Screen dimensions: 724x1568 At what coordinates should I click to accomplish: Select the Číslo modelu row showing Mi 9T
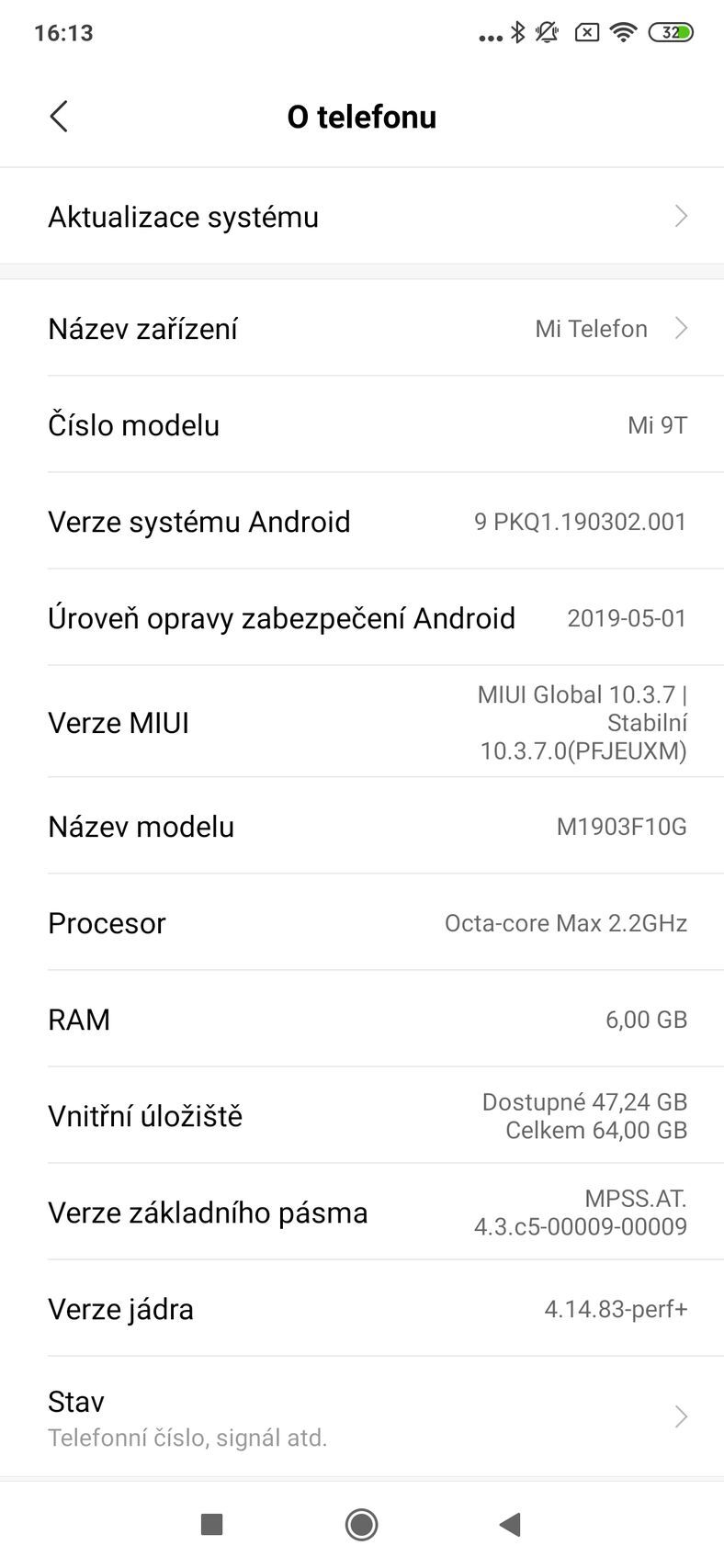click(x=362, y=424)
